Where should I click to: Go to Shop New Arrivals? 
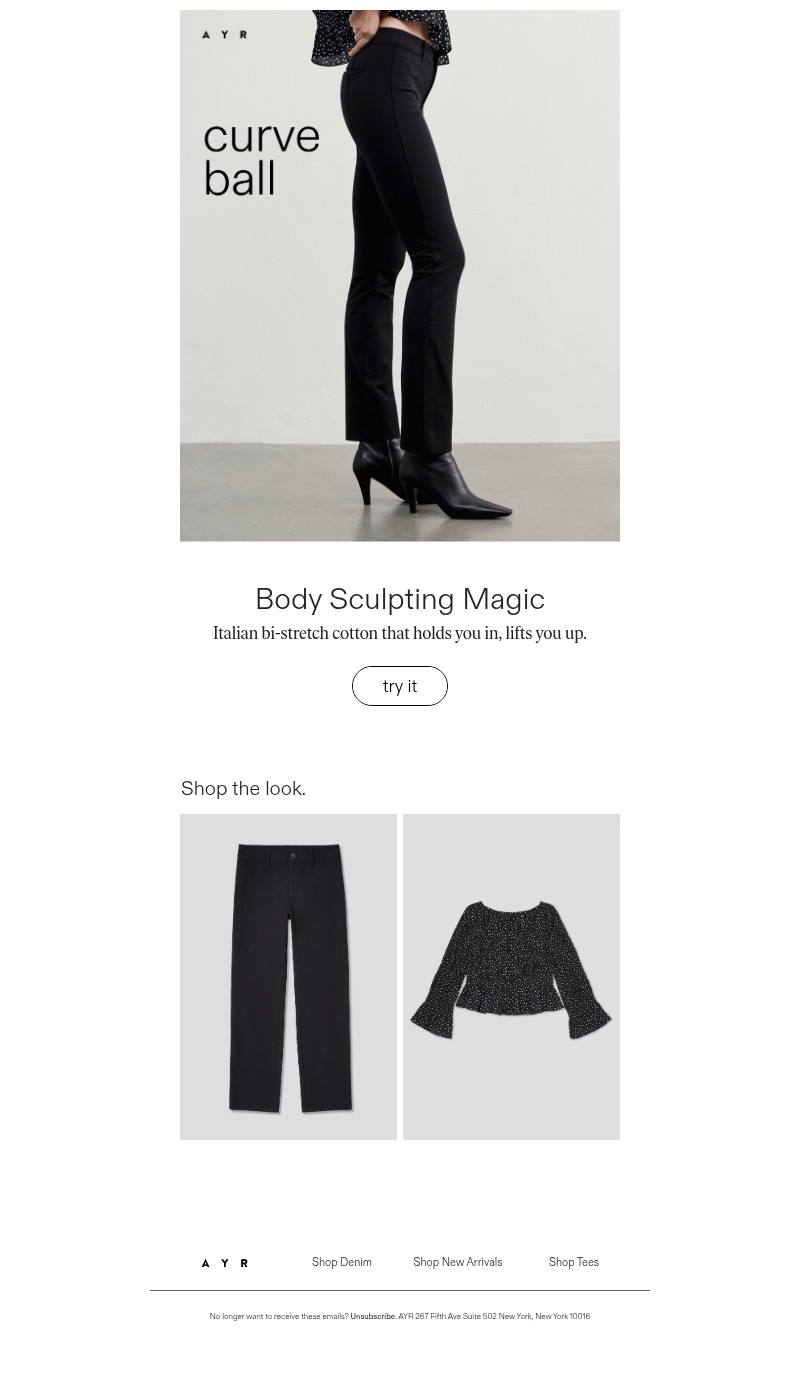pyautogui.click(x=457, y=1262)
